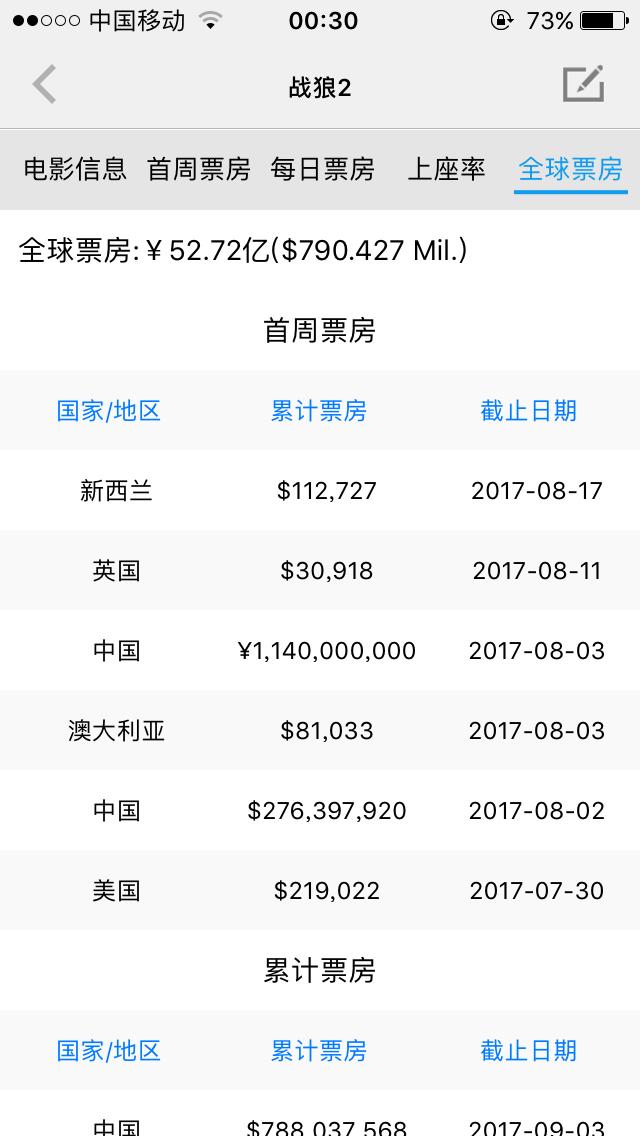Go back from the 战狼2 page

44,85
